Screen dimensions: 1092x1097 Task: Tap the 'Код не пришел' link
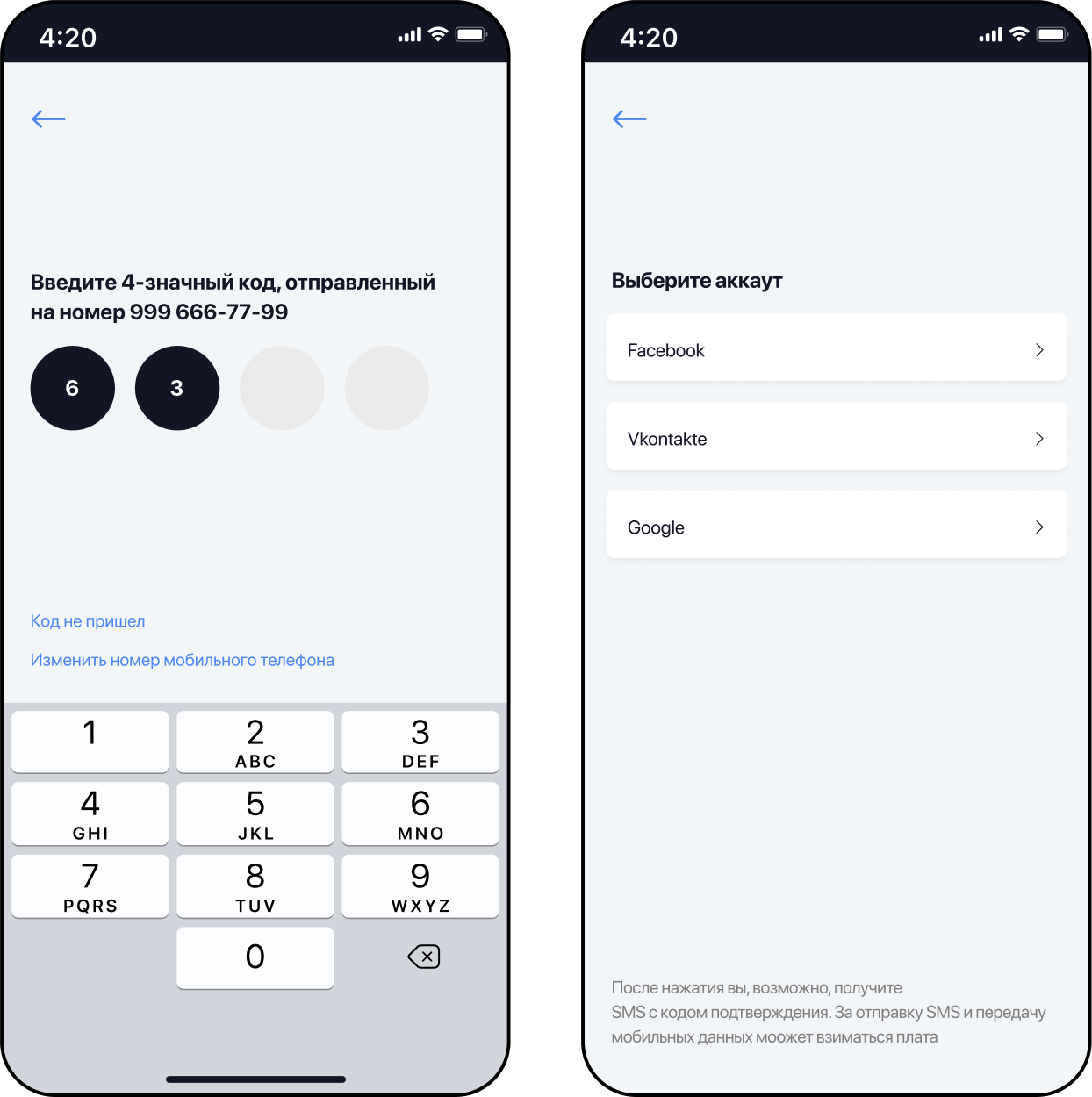tap(88, 621)
